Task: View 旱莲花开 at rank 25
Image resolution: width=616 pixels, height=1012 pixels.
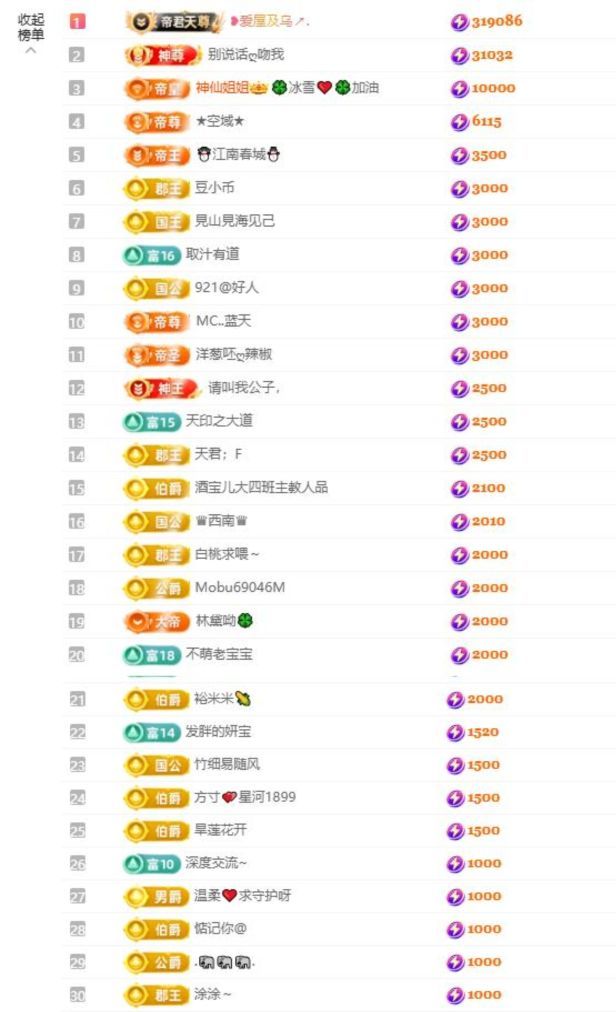Action: click(x=220, y=831)
